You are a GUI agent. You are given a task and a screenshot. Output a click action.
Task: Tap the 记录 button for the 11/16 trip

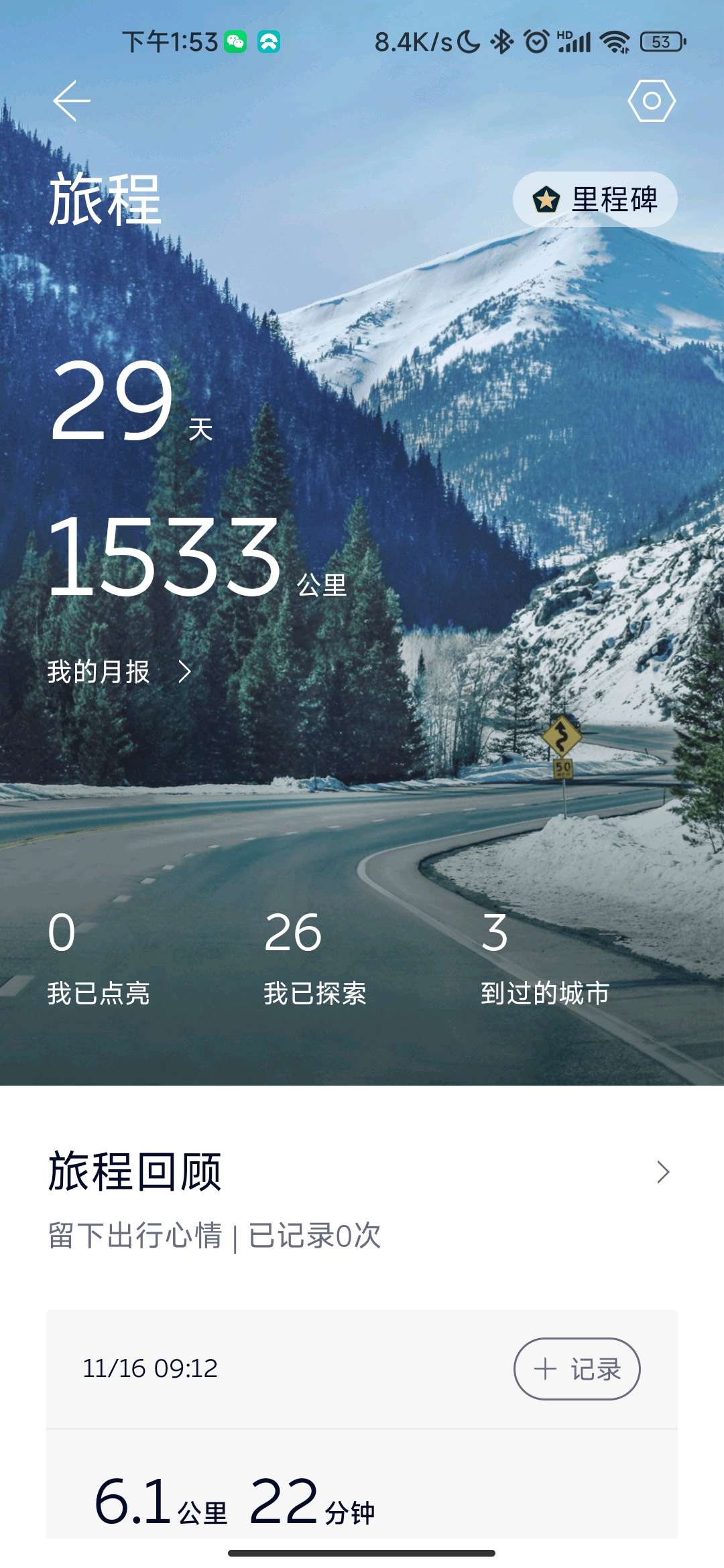(x=577, y=1368)
